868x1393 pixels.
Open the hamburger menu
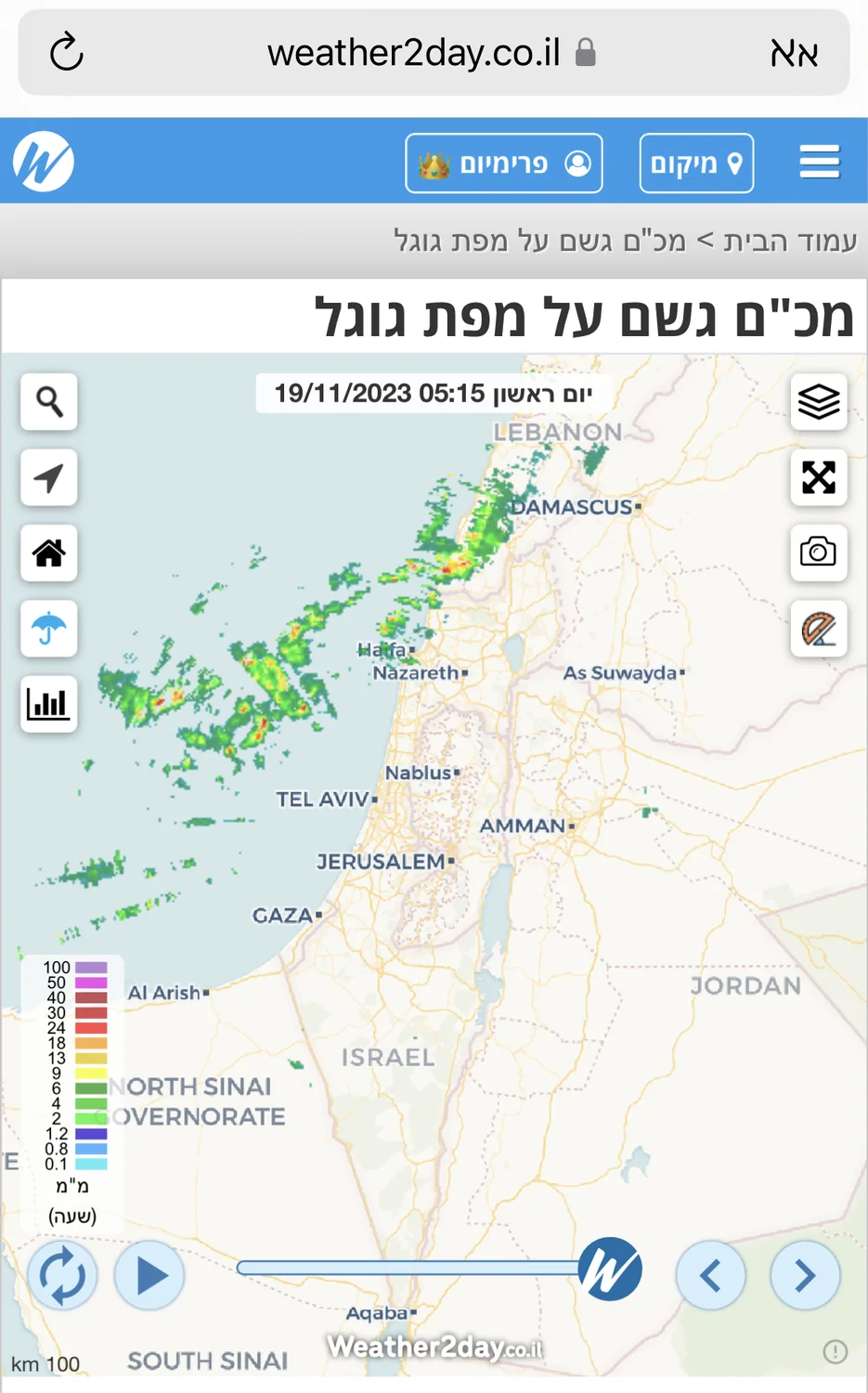(x=820, y=163)
